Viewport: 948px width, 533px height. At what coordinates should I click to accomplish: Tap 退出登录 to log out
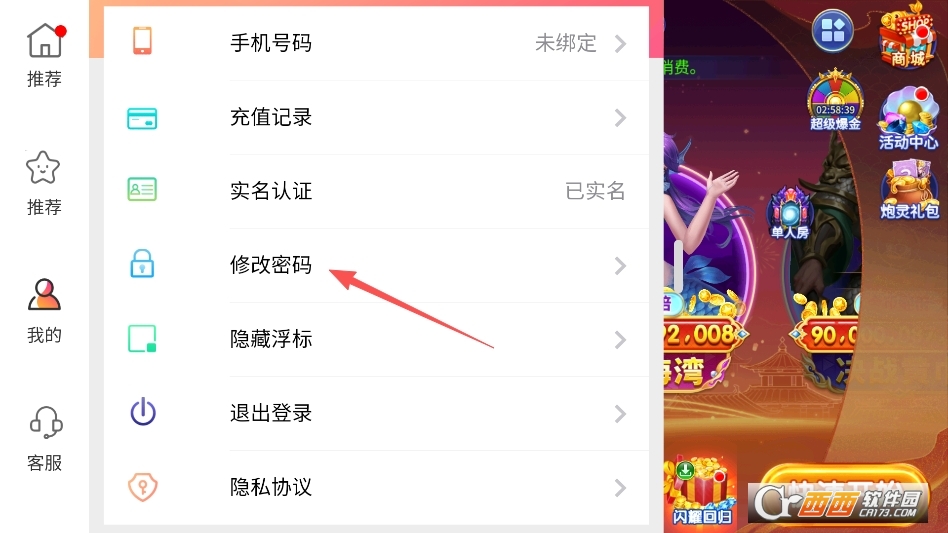pyautogui.click(x=376, y=413)
